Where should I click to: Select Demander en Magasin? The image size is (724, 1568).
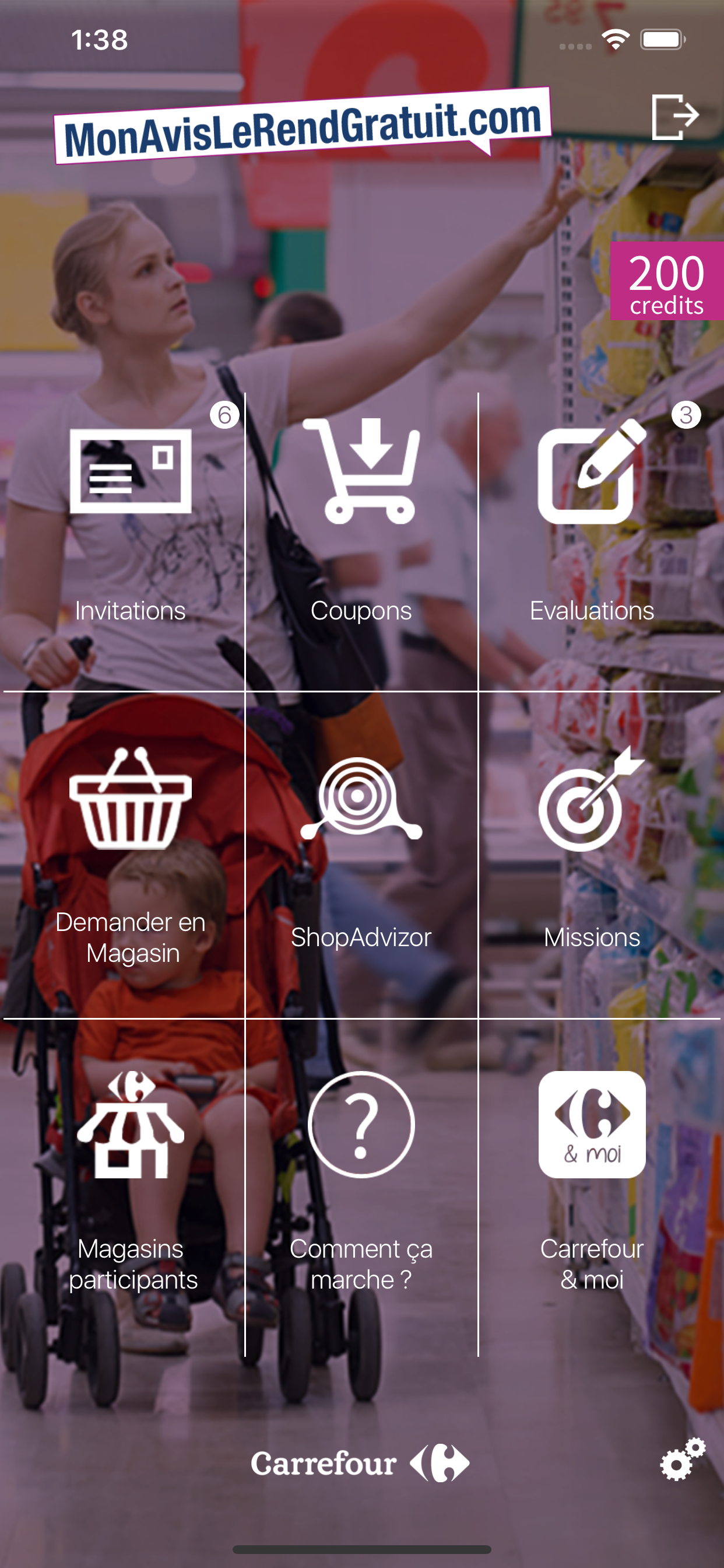pos(130,852)
